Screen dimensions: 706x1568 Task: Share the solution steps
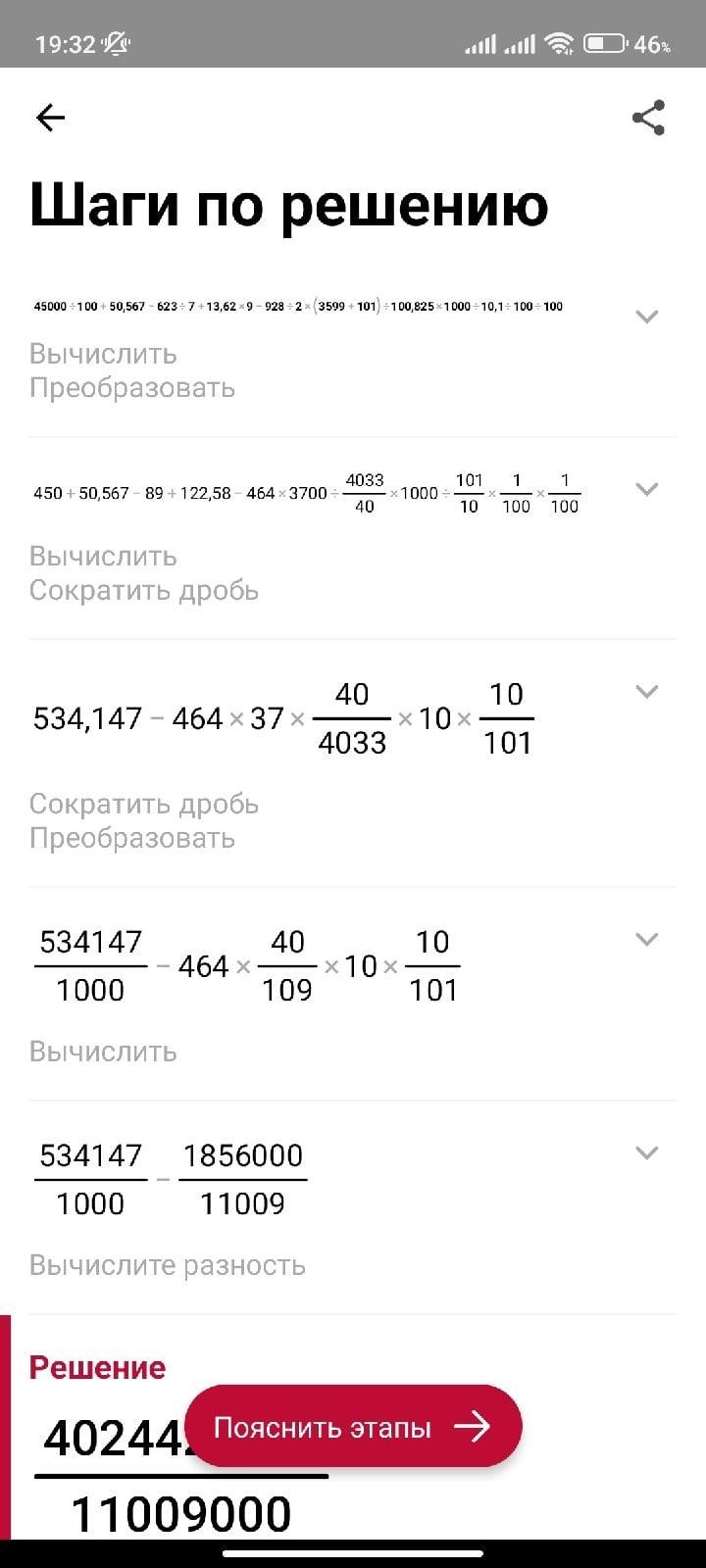pos(648,119)
